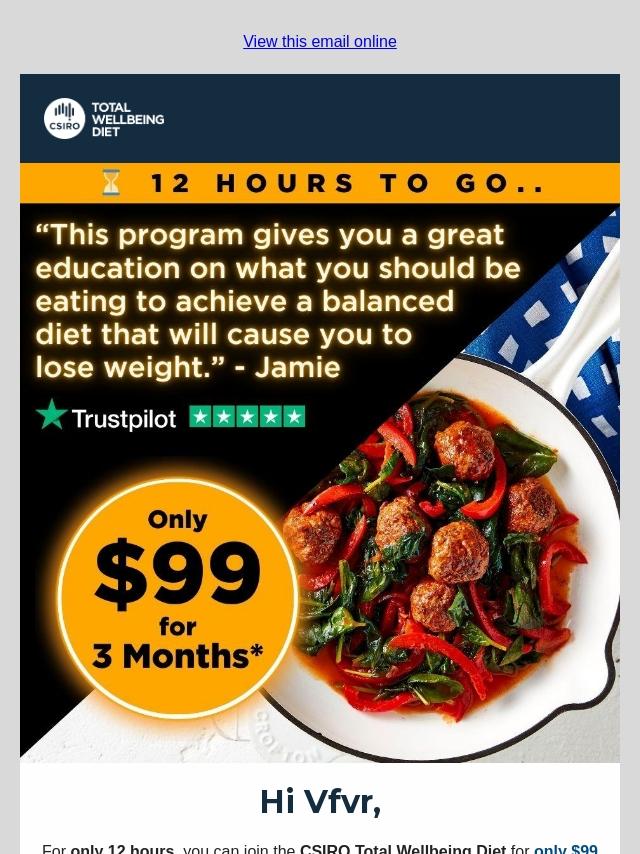640x854 pixels.
Task: Open the View this email online link
Action: pyautogui.click(x=319, y=41)
